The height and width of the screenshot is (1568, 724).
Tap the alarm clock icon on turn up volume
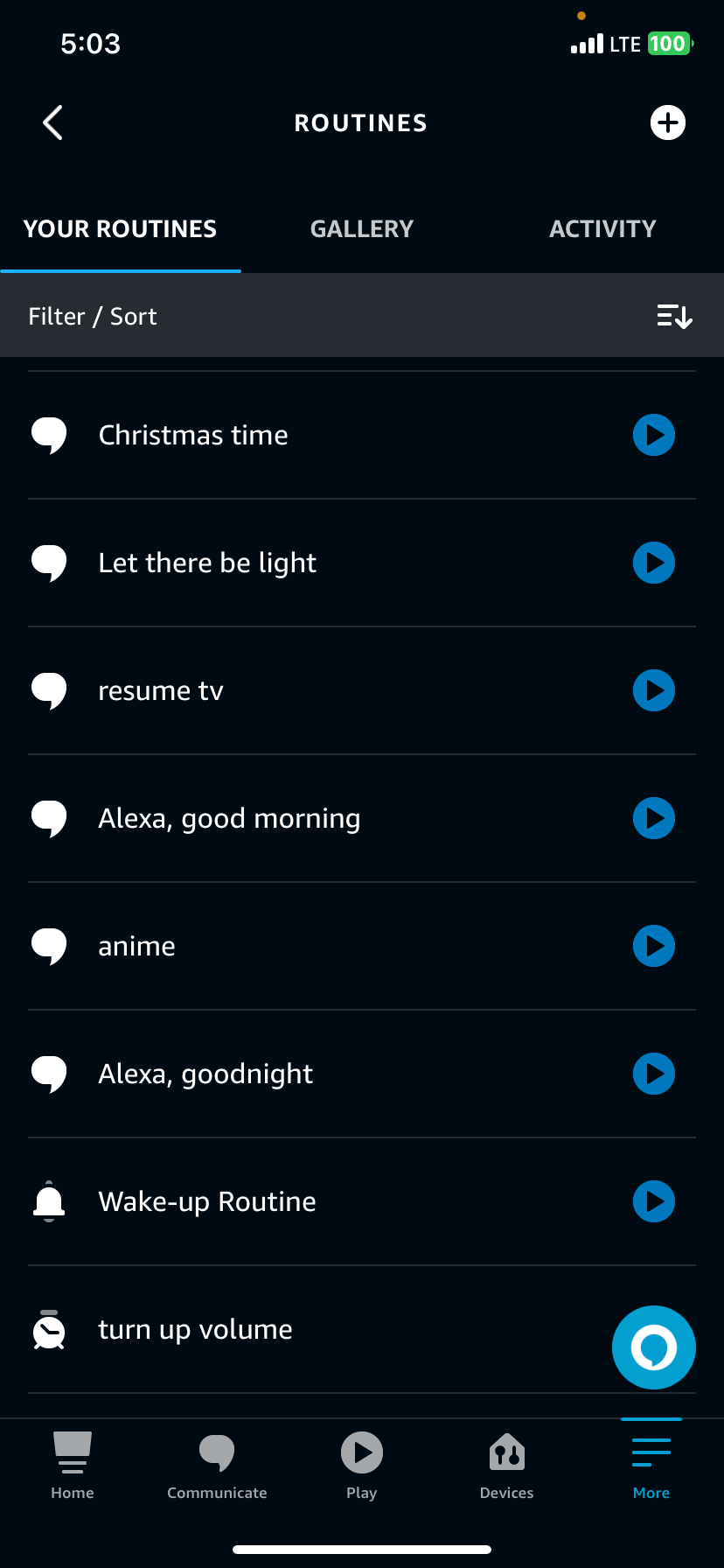(x=49, y=1329)
